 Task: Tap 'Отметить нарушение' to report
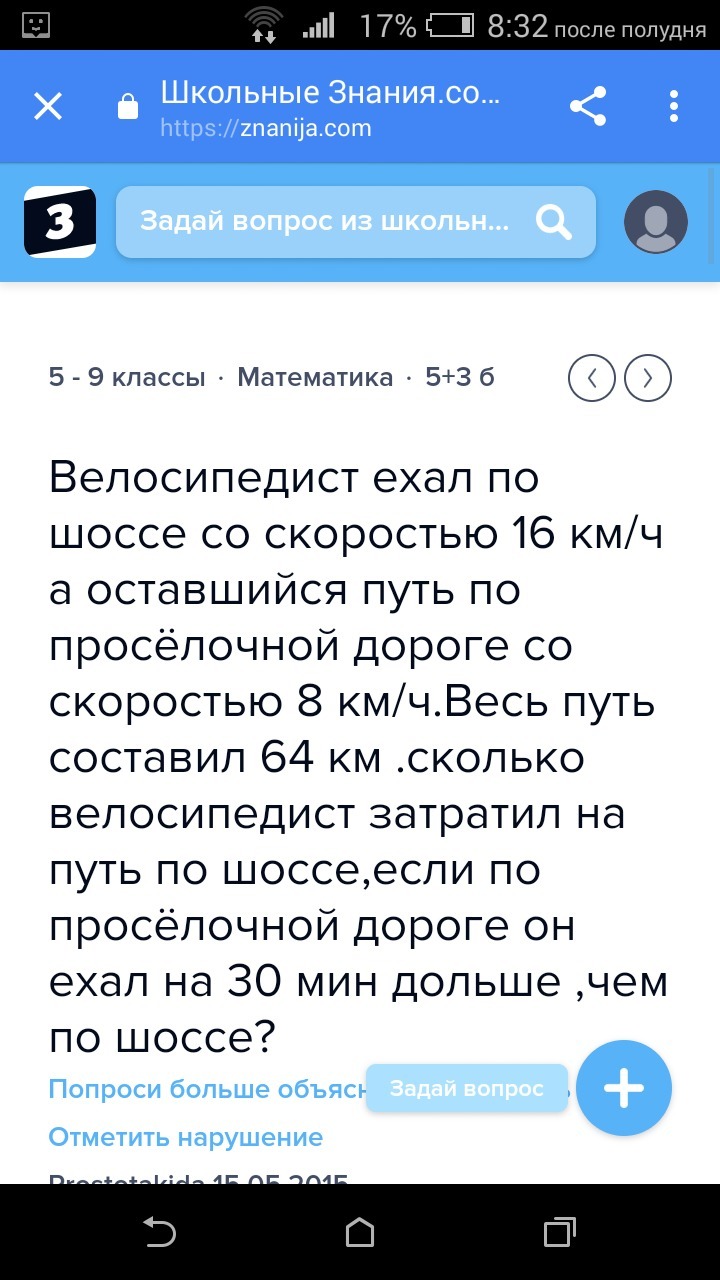186,1137
